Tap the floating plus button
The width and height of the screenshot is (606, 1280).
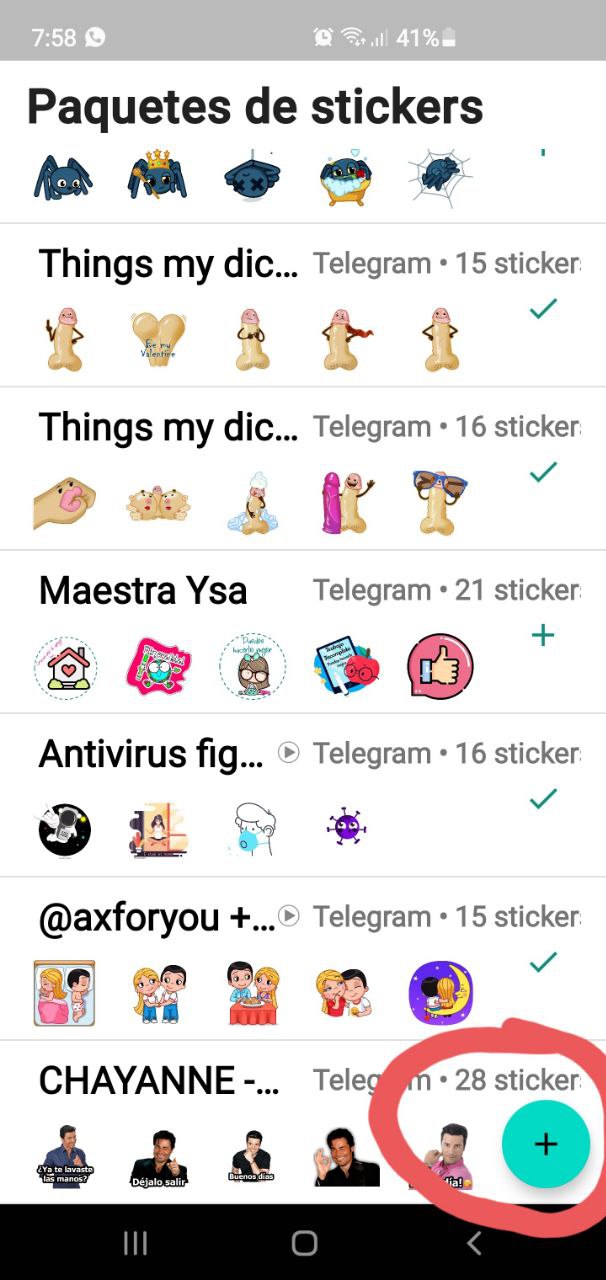click(545, 1144)
